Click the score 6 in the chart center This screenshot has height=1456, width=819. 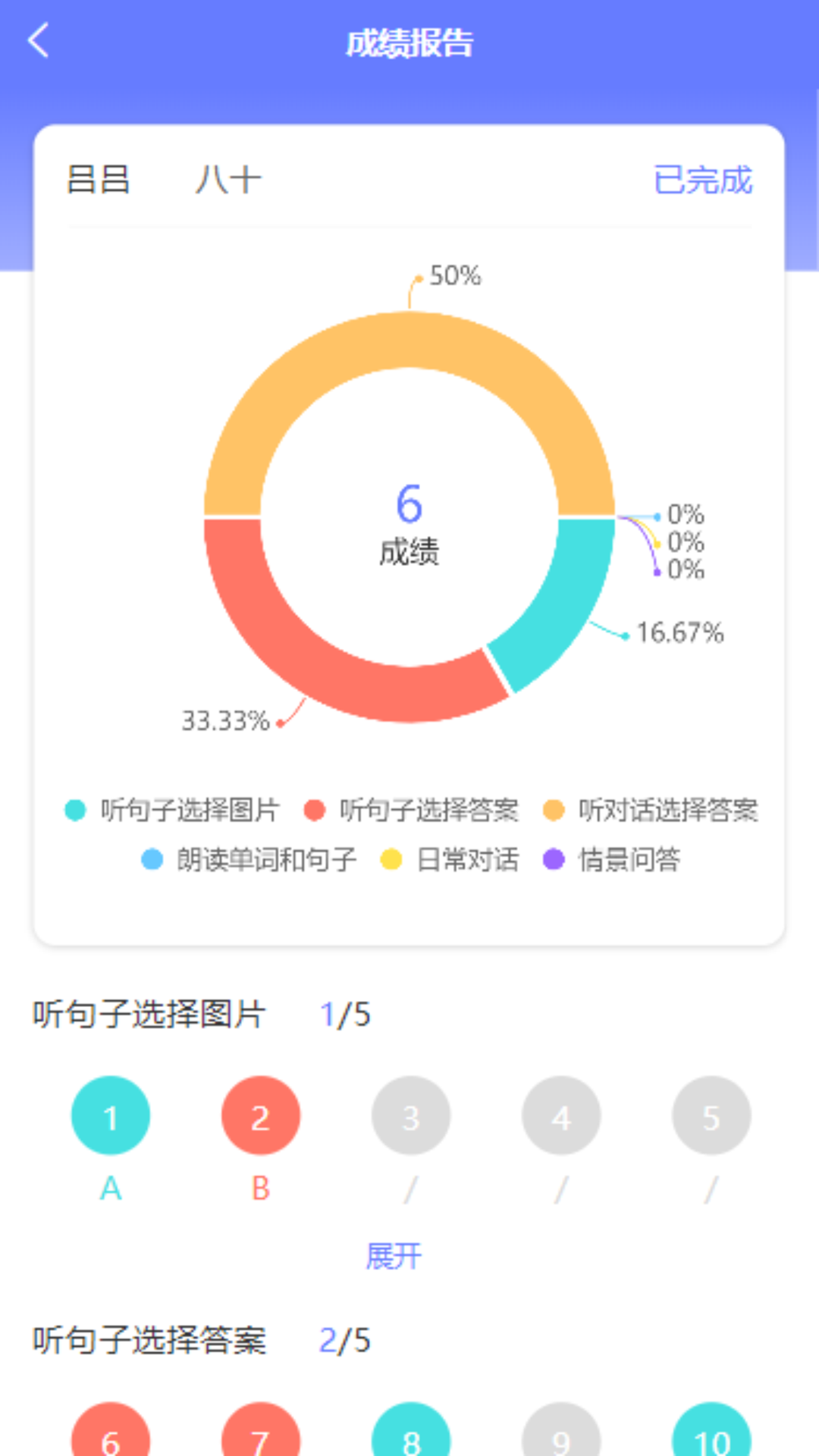(x=409, y=503)
